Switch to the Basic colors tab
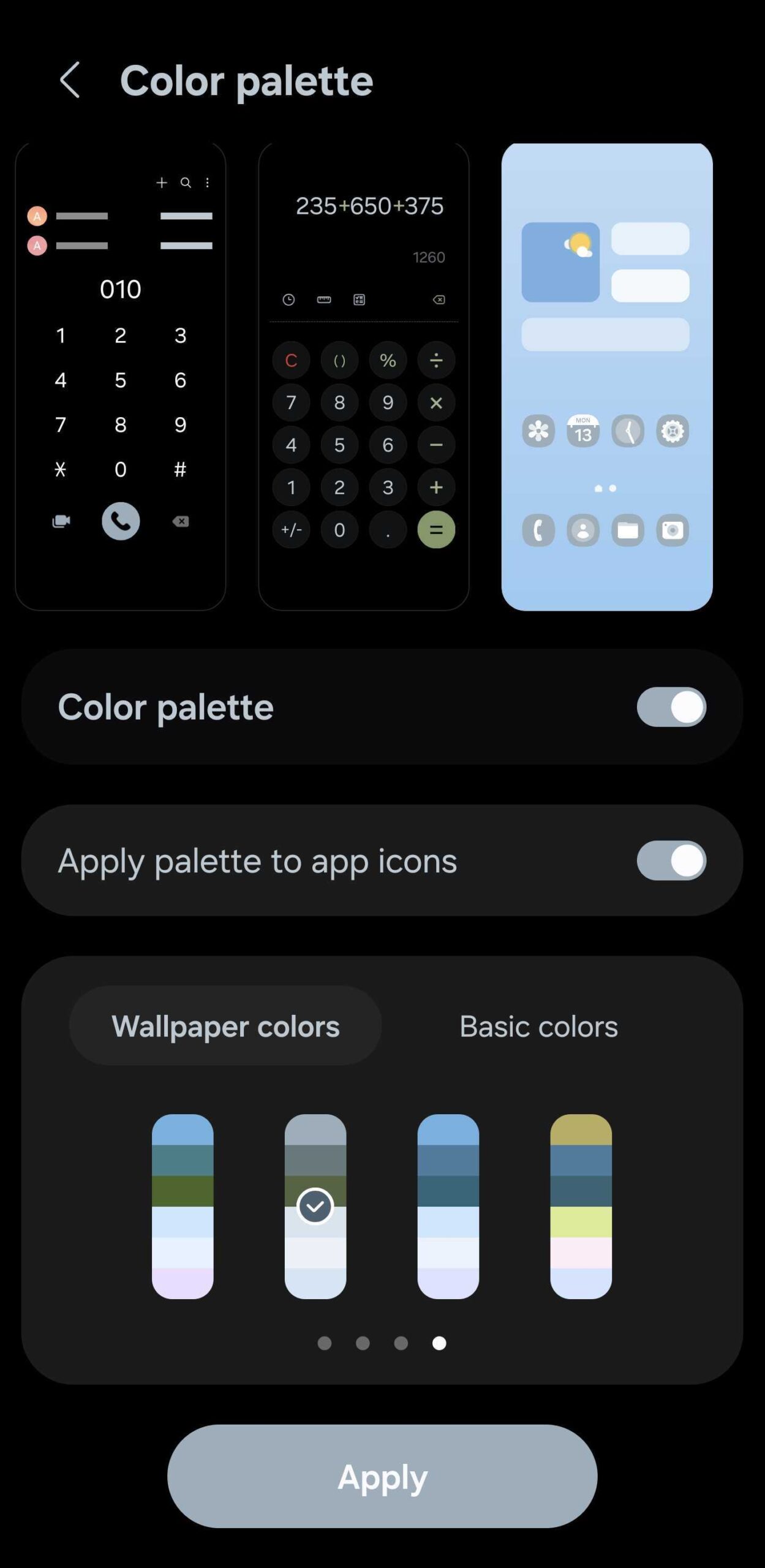The height and width of the screenshot is (1568, 765). click(538, 1026)
